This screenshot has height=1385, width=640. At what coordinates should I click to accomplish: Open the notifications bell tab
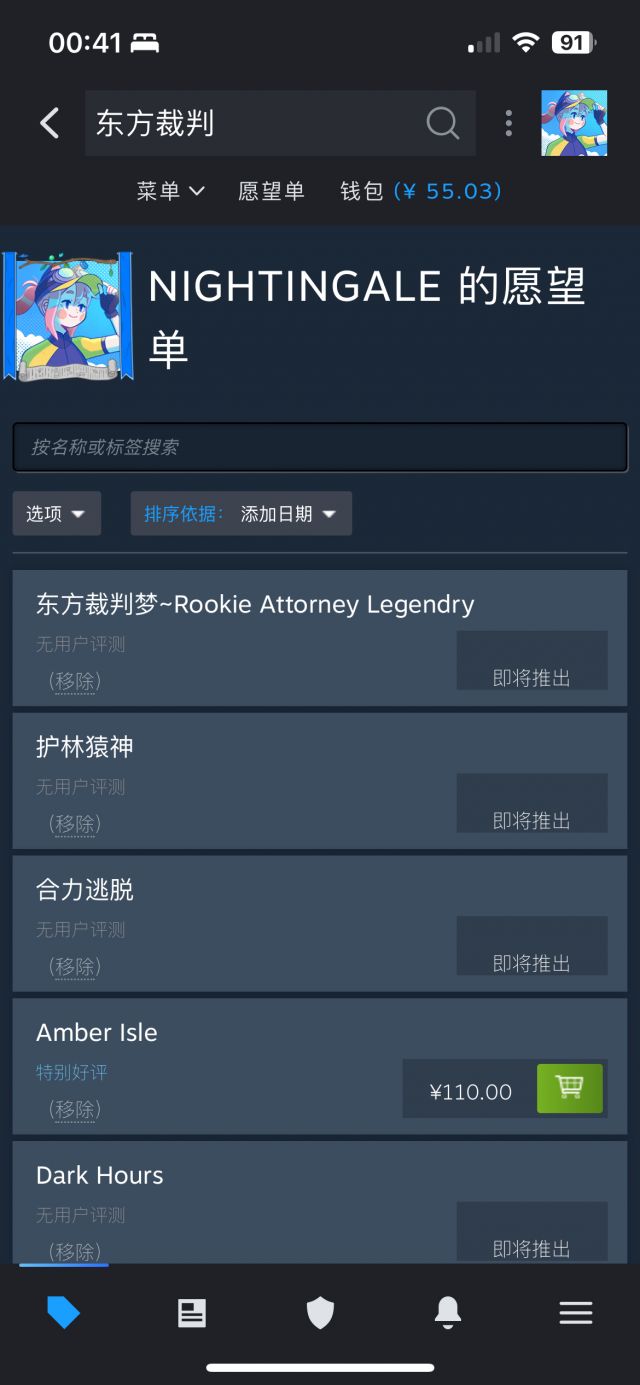coord(448,1313)
